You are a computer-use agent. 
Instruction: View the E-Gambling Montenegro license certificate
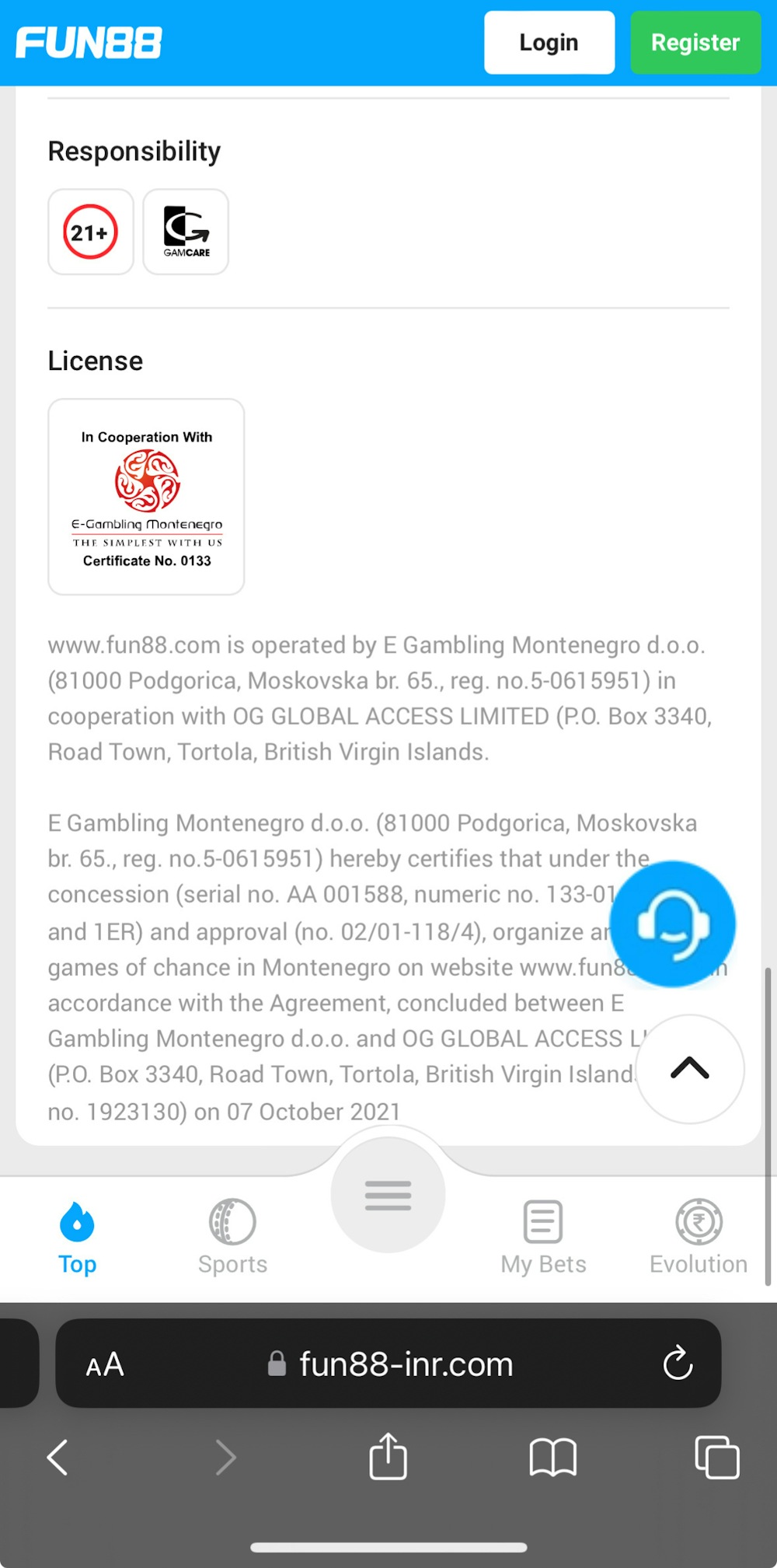[146, 497]
